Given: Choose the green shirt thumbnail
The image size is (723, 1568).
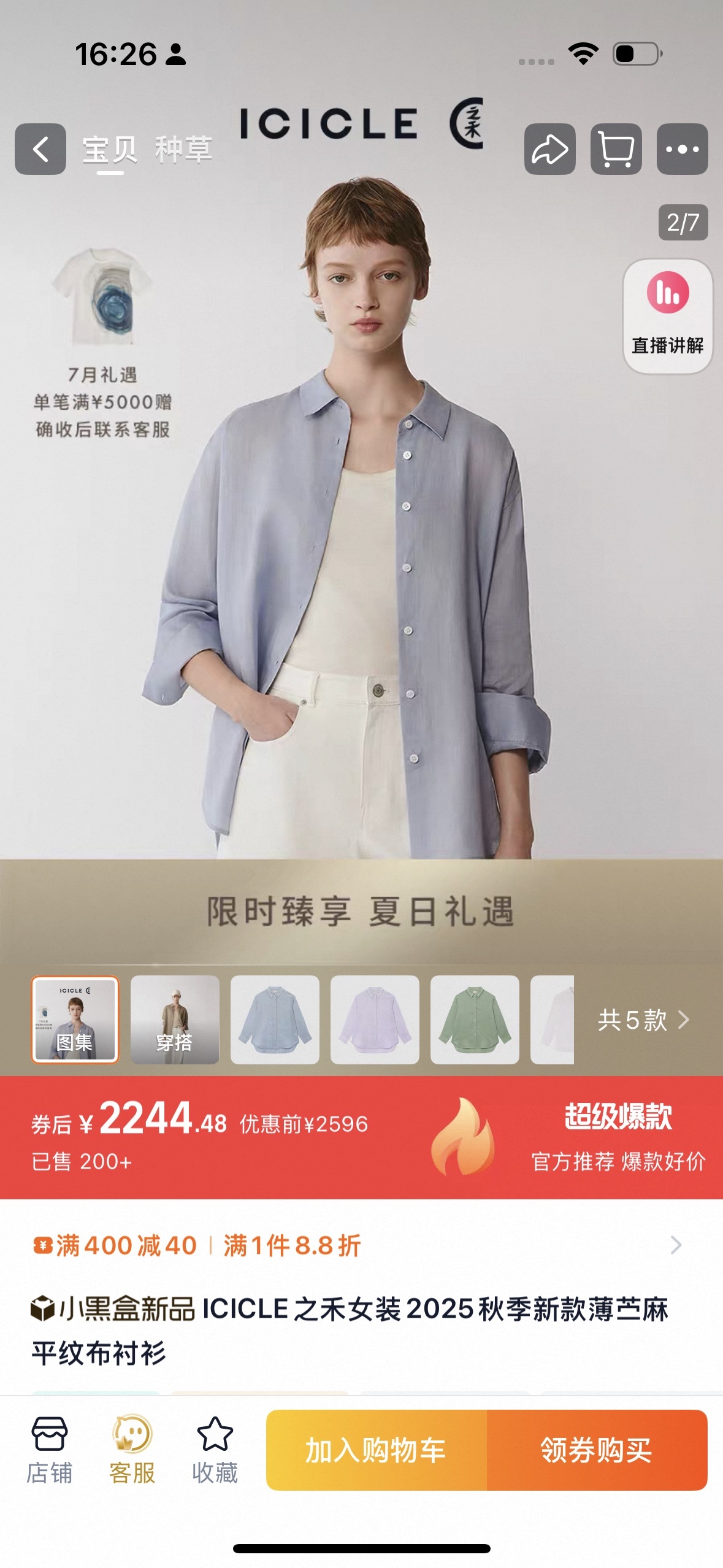Looking at the screenshot, I should (475, 1020).
